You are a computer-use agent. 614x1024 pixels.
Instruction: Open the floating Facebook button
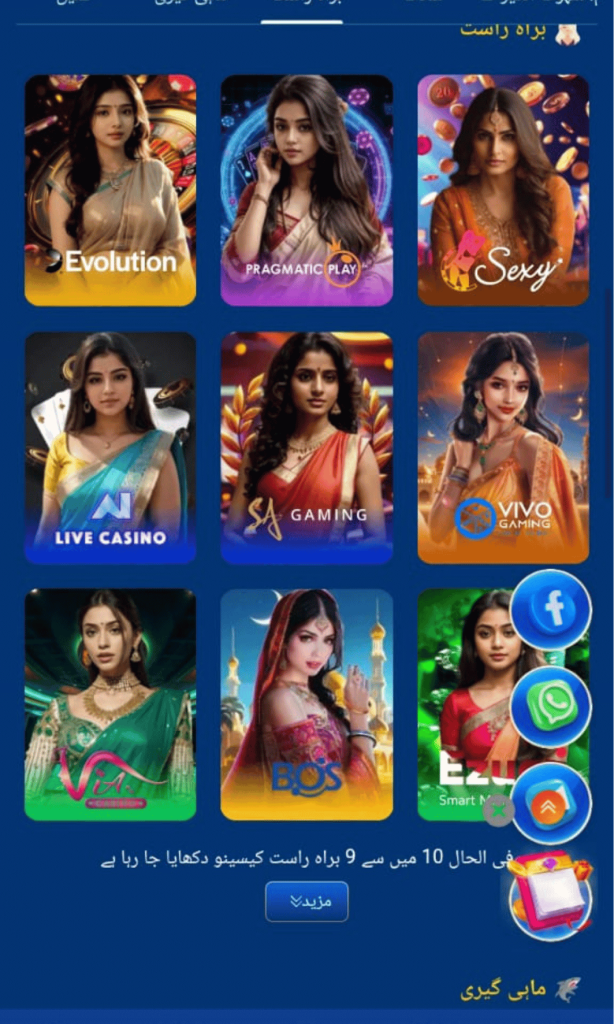click(x=551, y=608)
